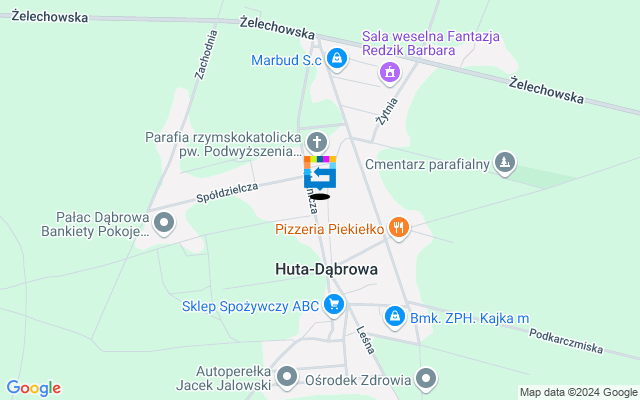Select the Pizzeria Piekiełko restaurant pin
Image resolution: width=640 pixels, height=400 pixels.
pos(400,228)
